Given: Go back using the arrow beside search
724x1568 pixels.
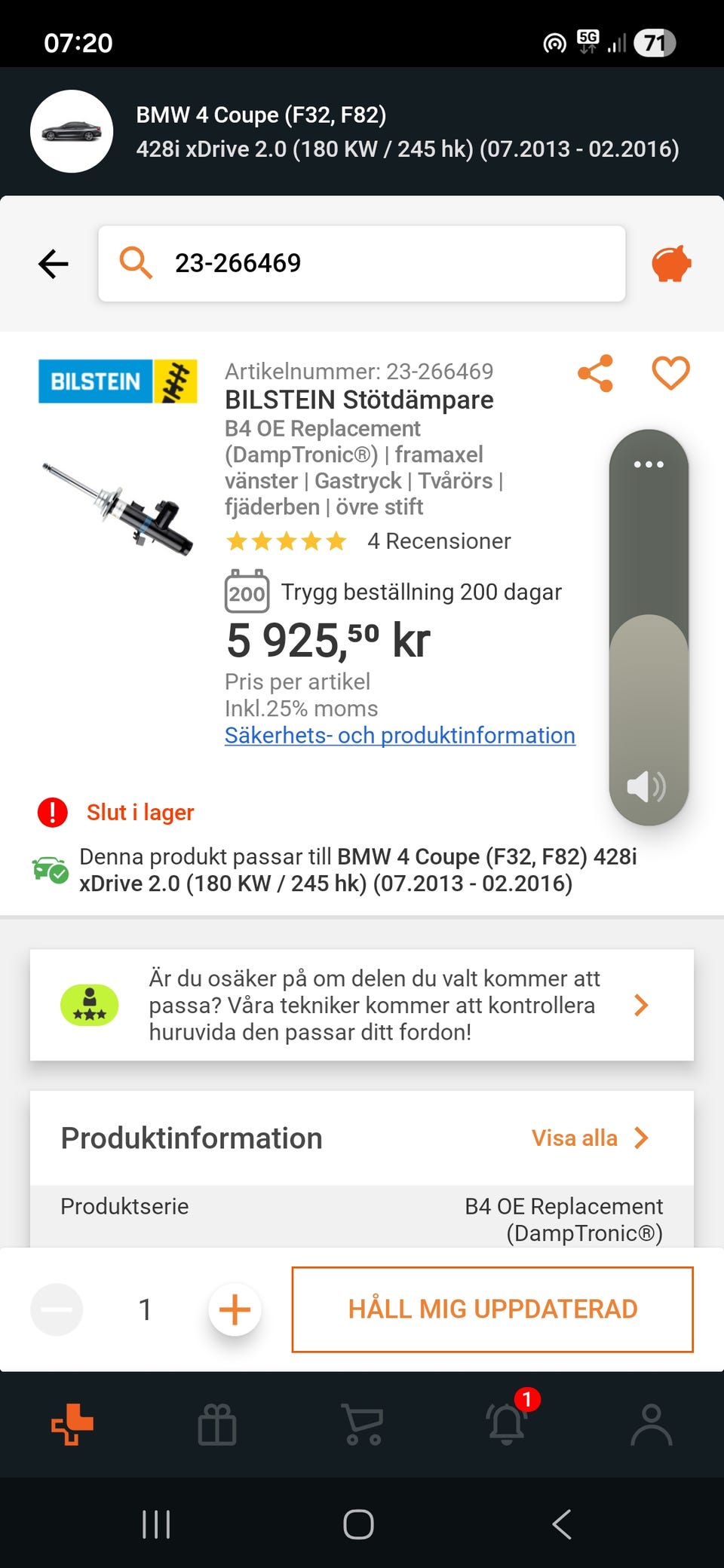Looking at the screenshot, I should click(x=54, y=264).
